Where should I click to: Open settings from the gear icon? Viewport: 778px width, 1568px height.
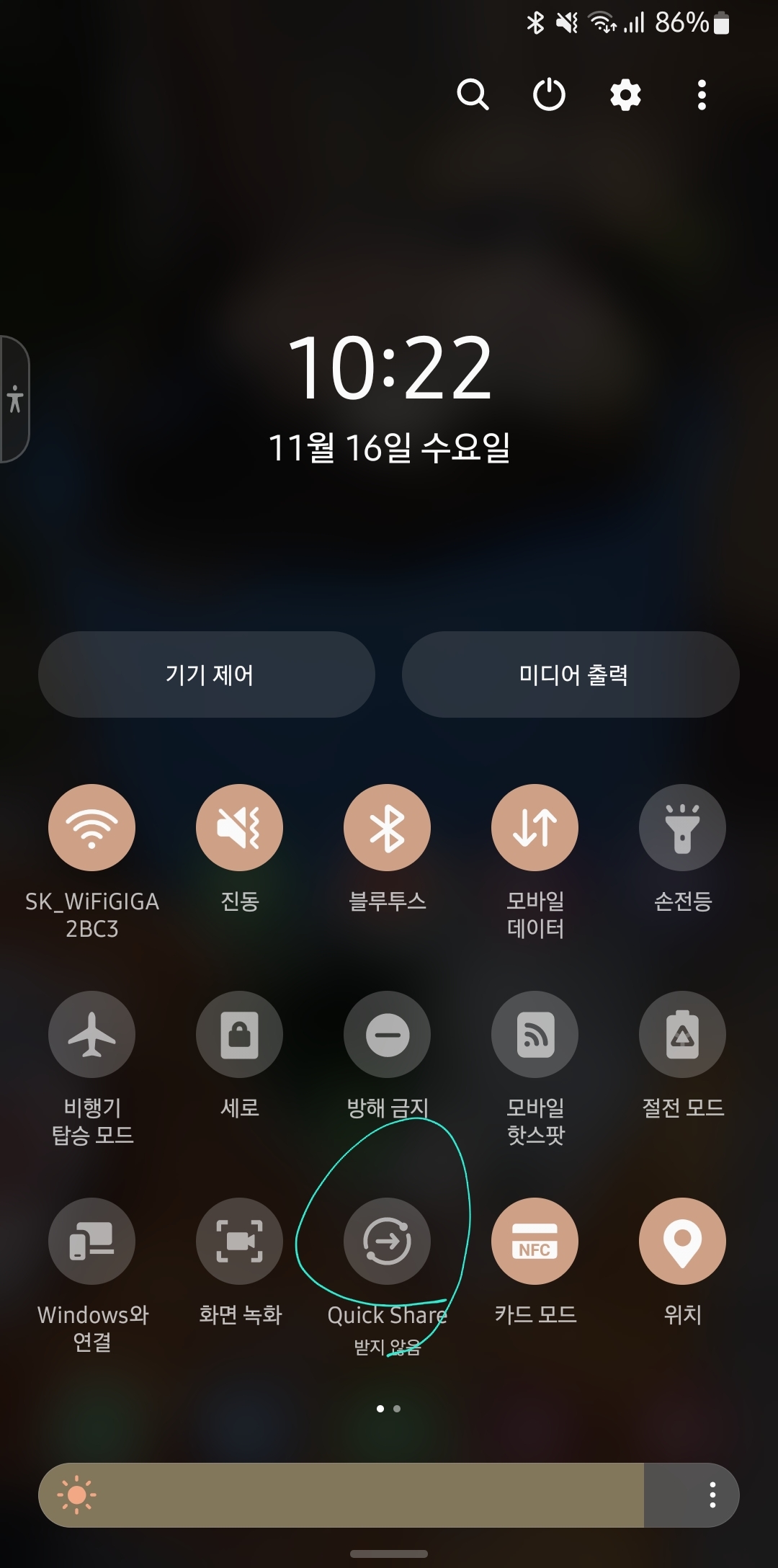(624, 94)
